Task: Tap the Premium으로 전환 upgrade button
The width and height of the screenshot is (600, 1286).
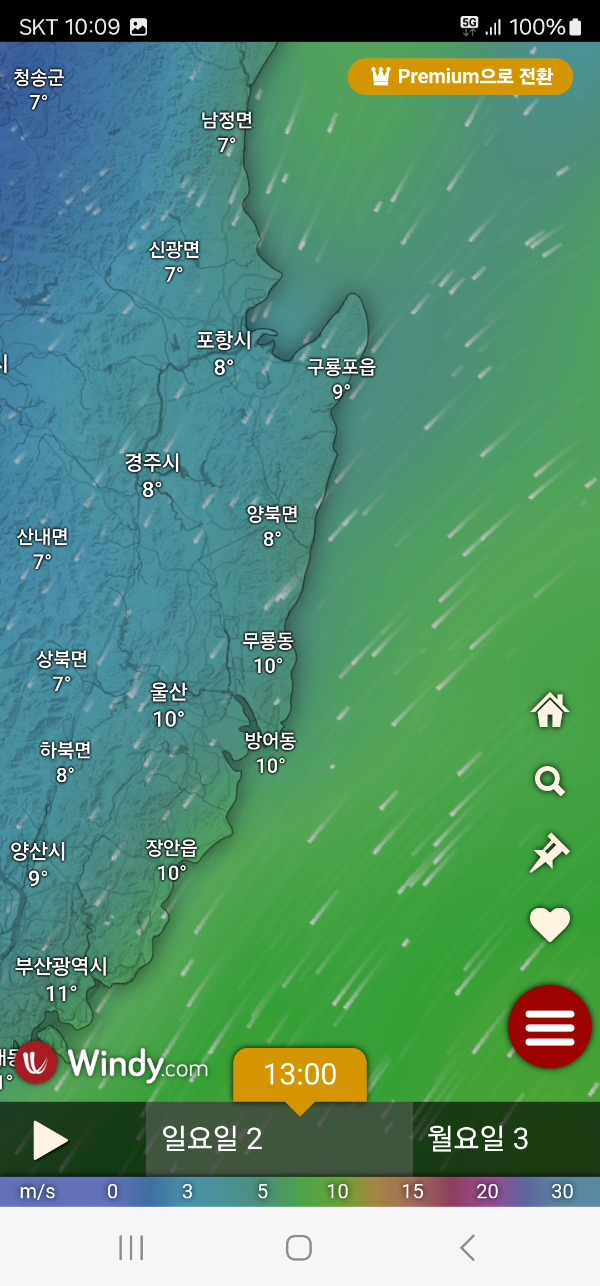Action: pos(461,77)
